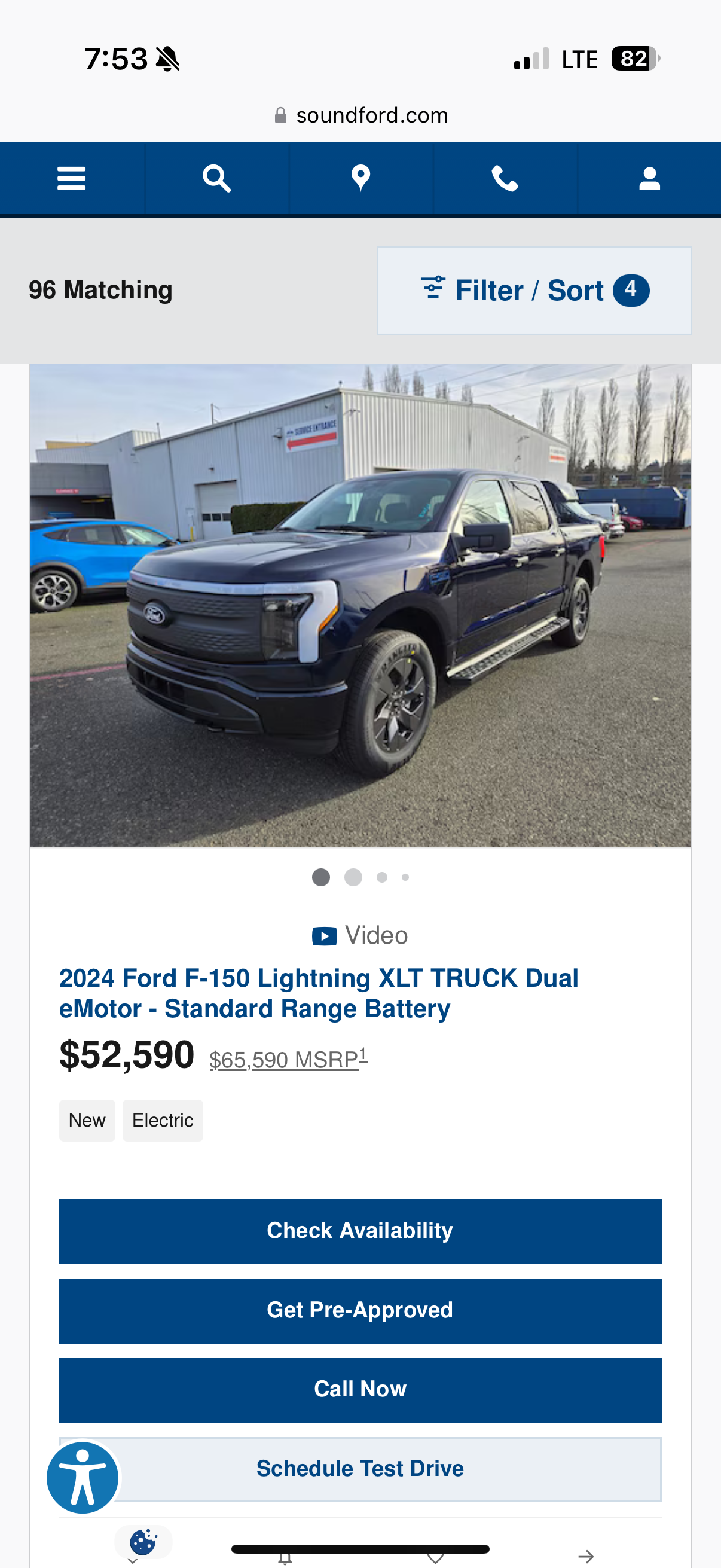View the dealership location

(x=361, y=179)
